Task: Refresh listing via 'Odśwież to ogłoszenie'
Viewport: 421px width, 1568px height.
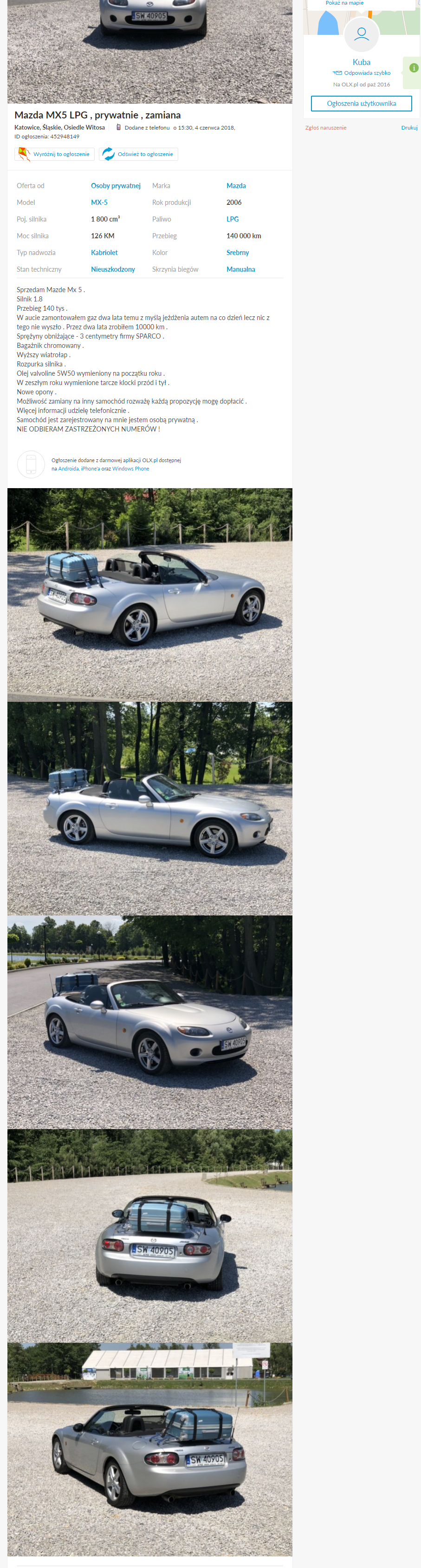Action: (x=138, y=154)
